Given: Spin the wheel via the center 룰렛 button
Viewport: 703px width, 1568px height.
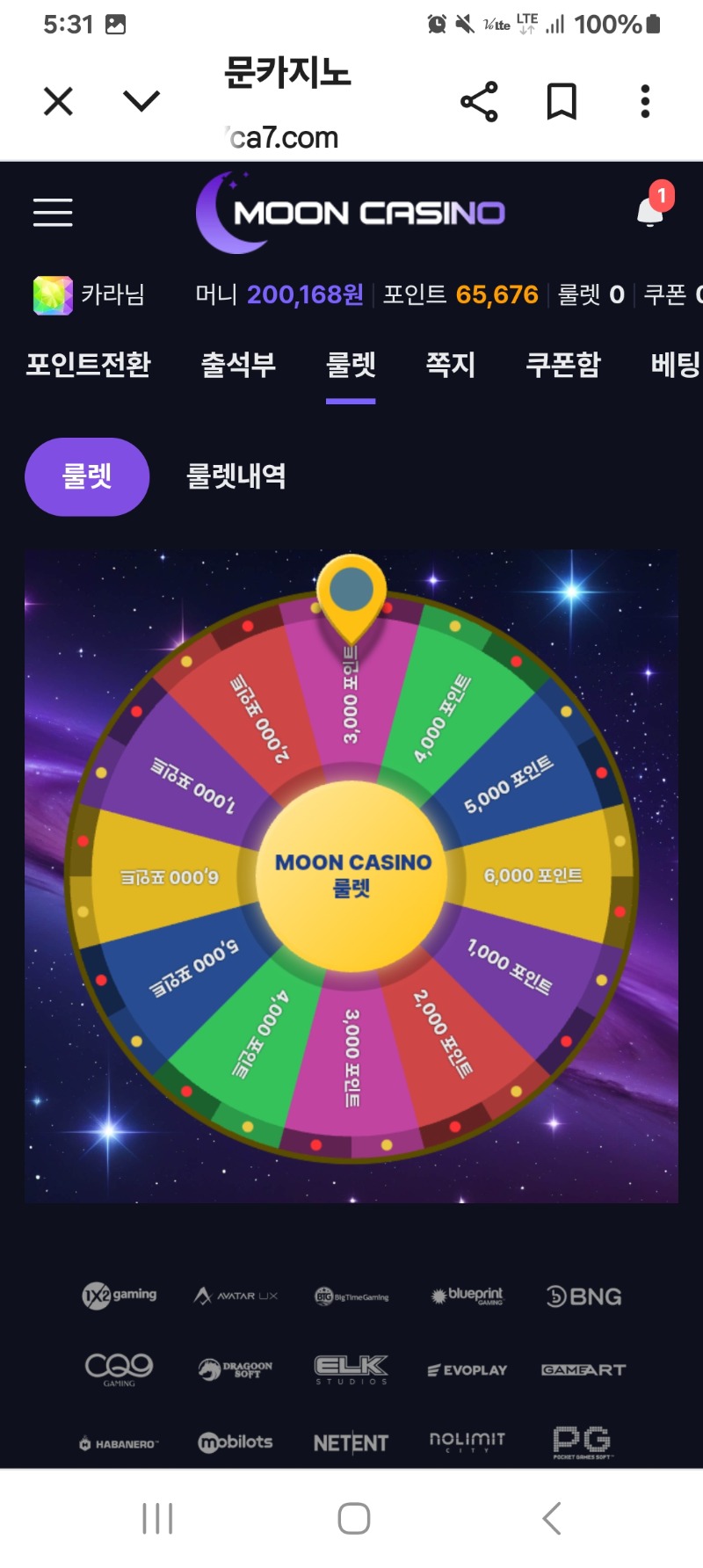Looking at the screenshot, I should (351, 876).
